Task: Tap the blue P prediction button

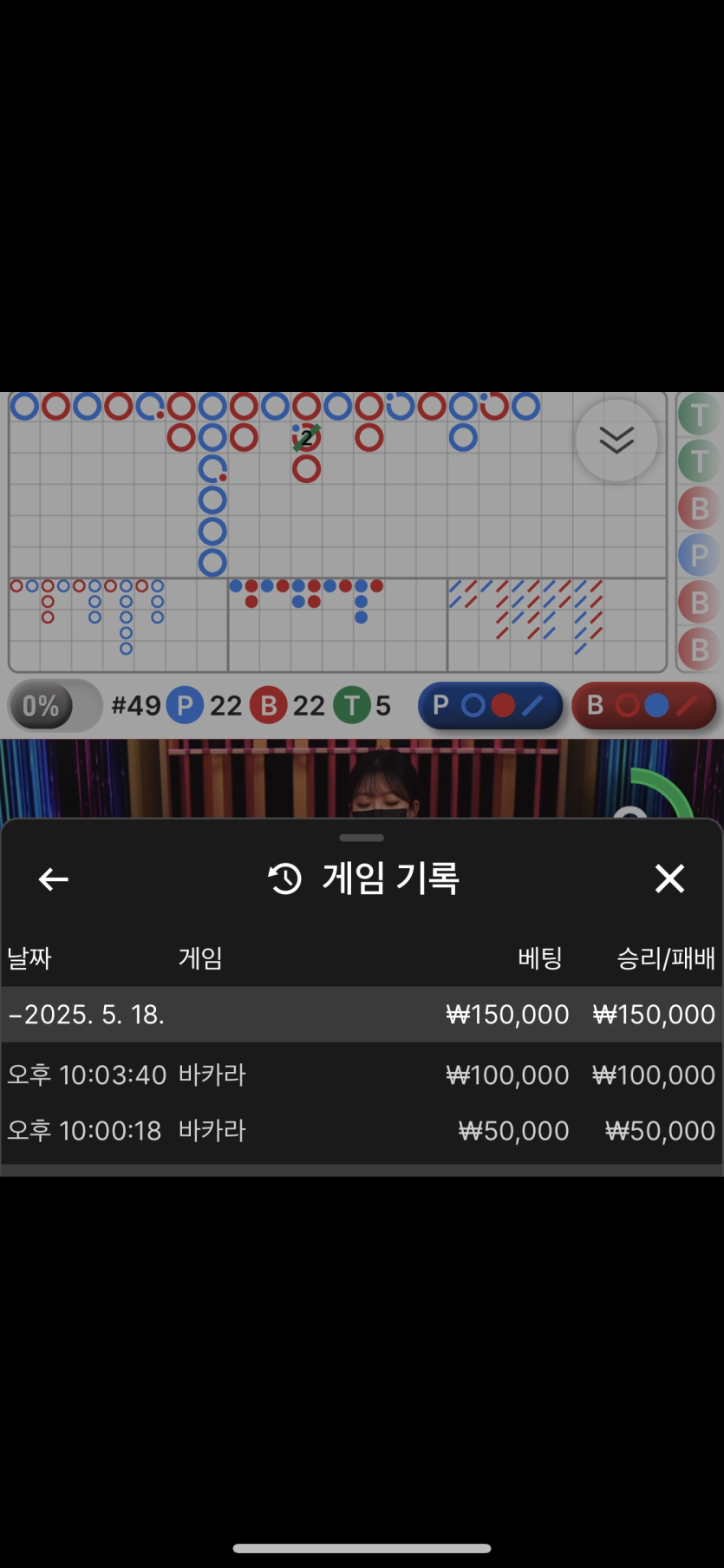Action: point(490,706)
